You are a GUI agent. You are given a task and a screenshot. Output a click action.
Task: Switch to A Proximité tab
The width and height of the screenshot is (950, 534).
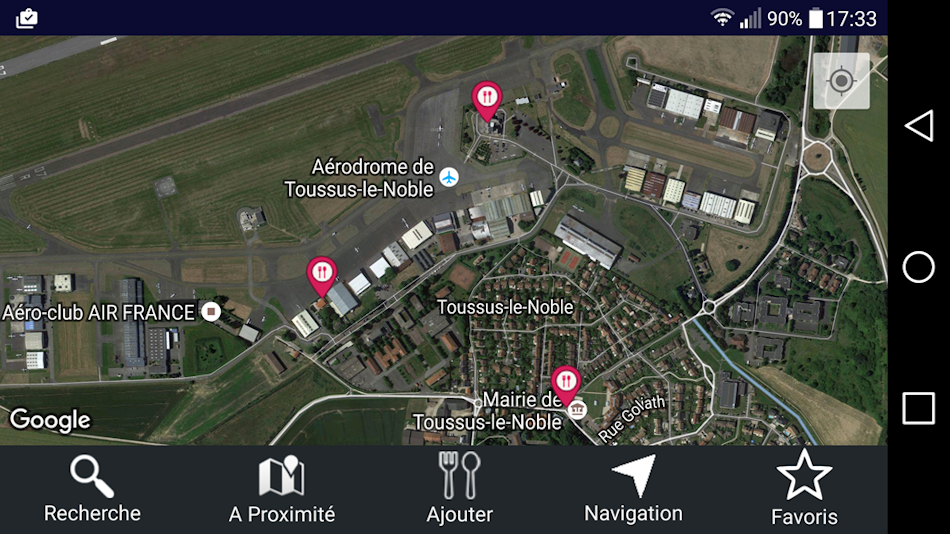pyautogui.click(x=281, y=490)
